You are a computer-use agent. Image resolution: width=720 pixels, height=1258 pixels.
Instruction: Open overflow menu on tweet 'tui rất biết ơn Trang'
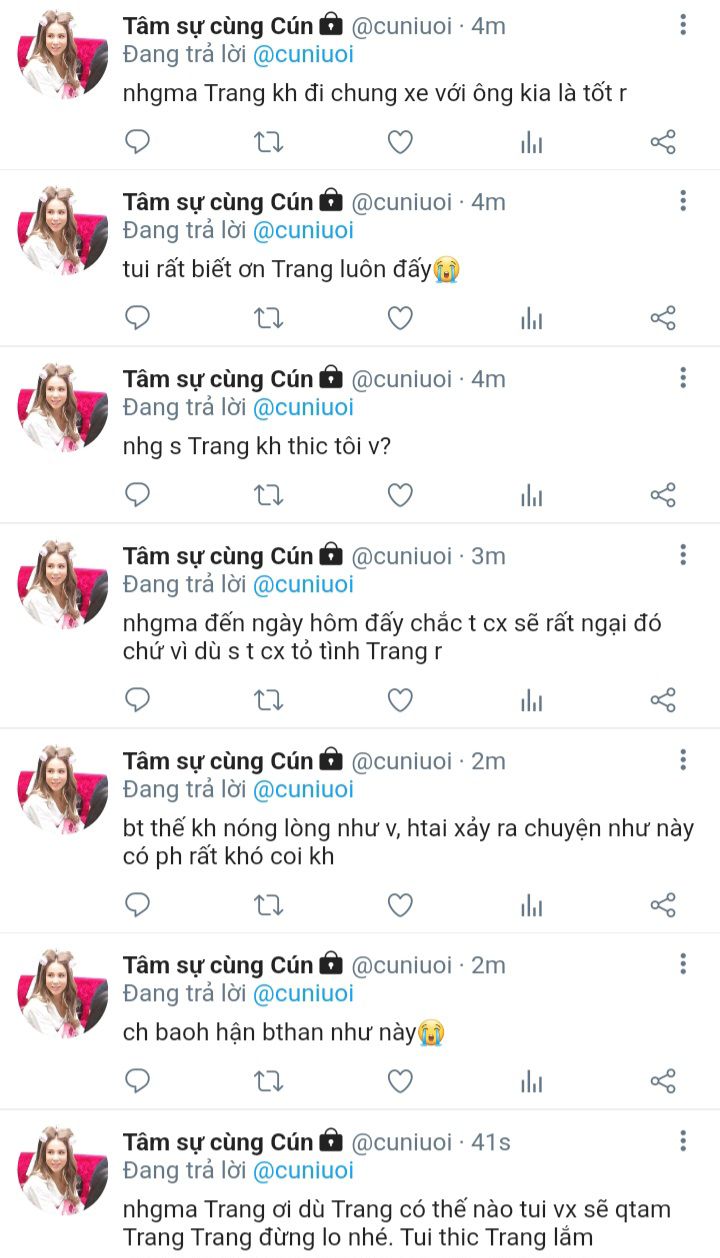[683, 201]
